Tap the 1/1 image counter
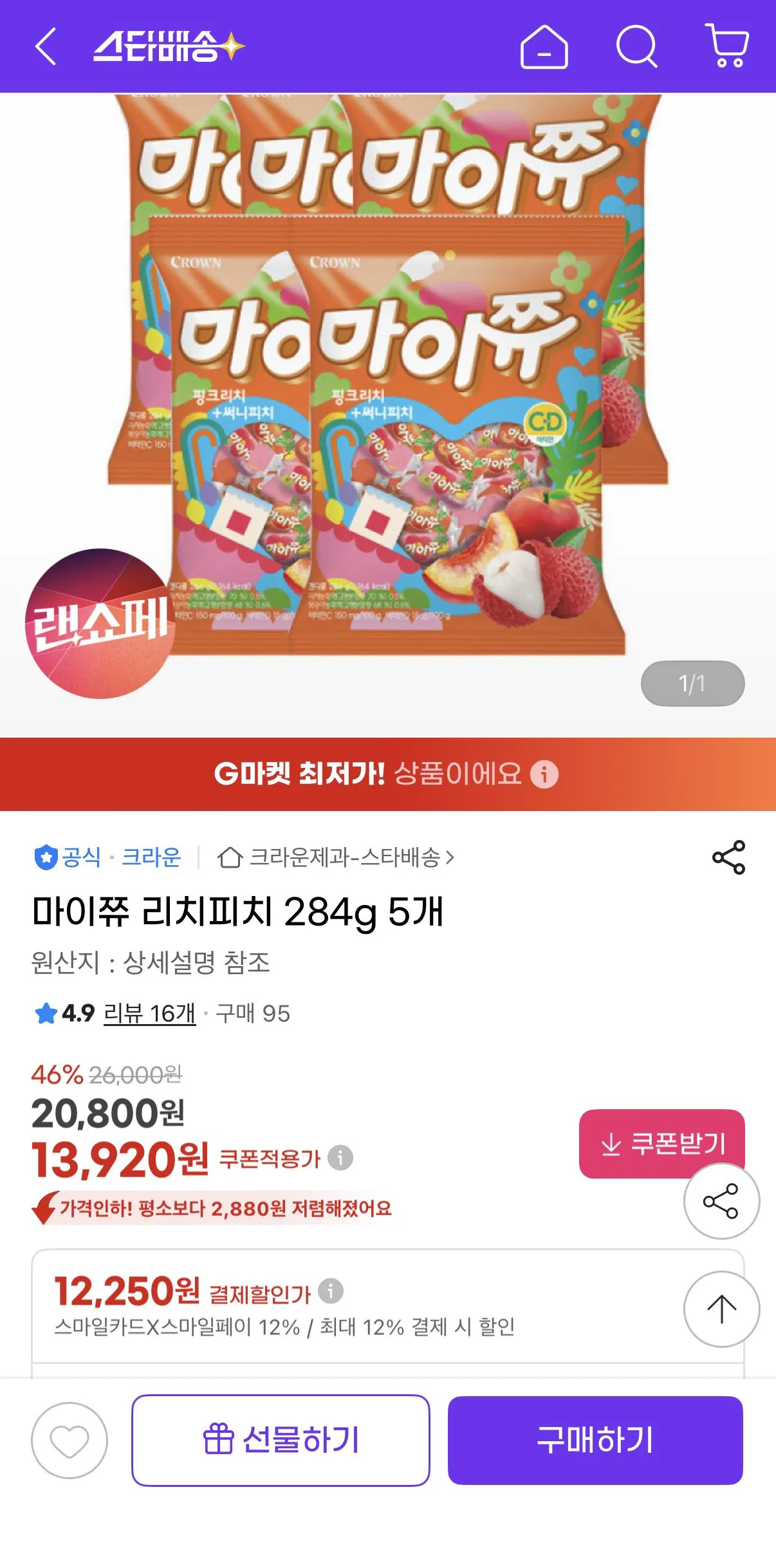776x1568 pixels. (692, 683)
